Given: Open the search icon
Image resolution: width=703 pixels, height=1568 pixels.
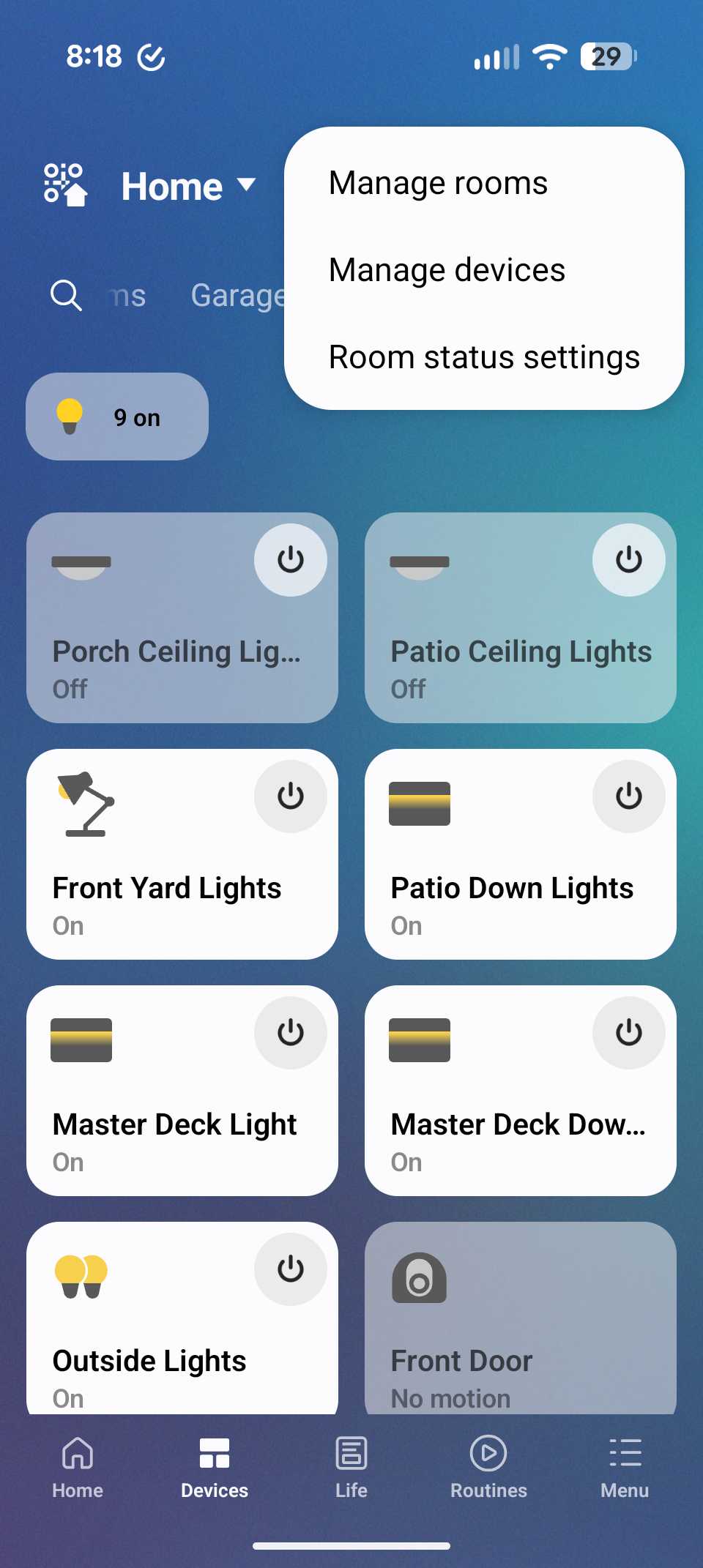Looking at the screenshot, I should [66, 296].
